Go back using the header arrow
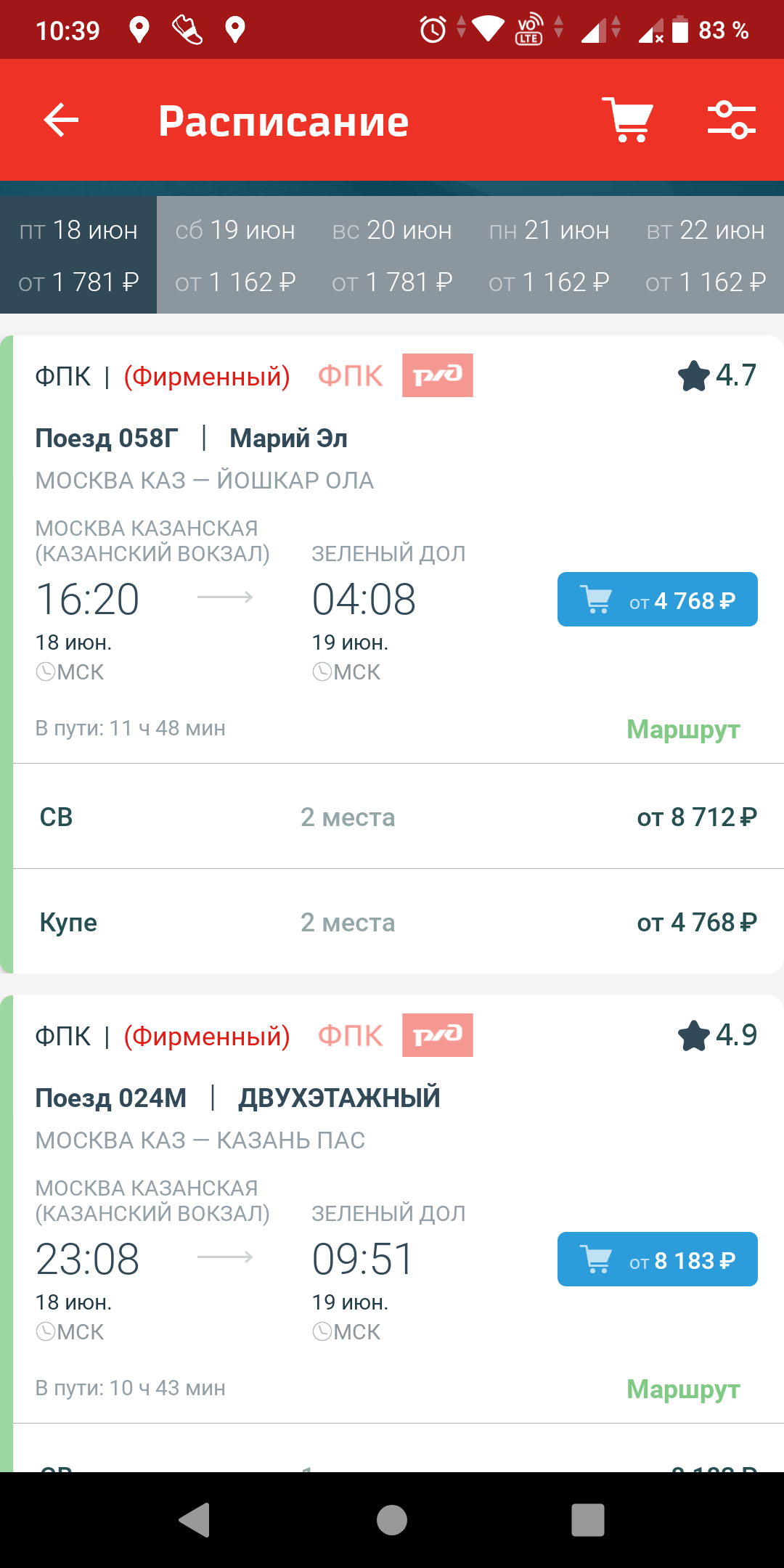 [61, 120]
